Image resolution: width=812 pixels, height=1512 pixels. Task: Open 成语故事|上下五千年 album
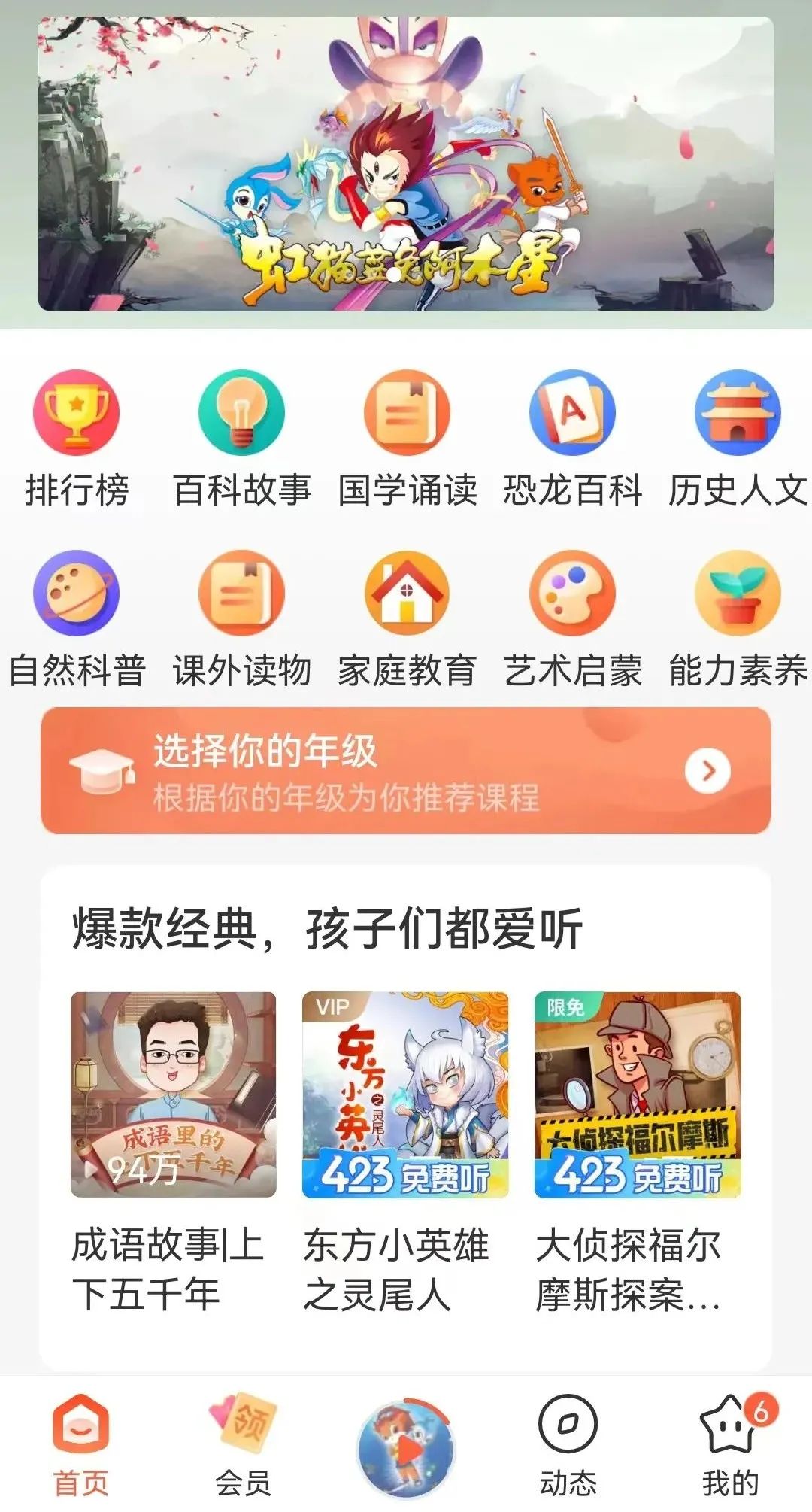coord(174,1152)
